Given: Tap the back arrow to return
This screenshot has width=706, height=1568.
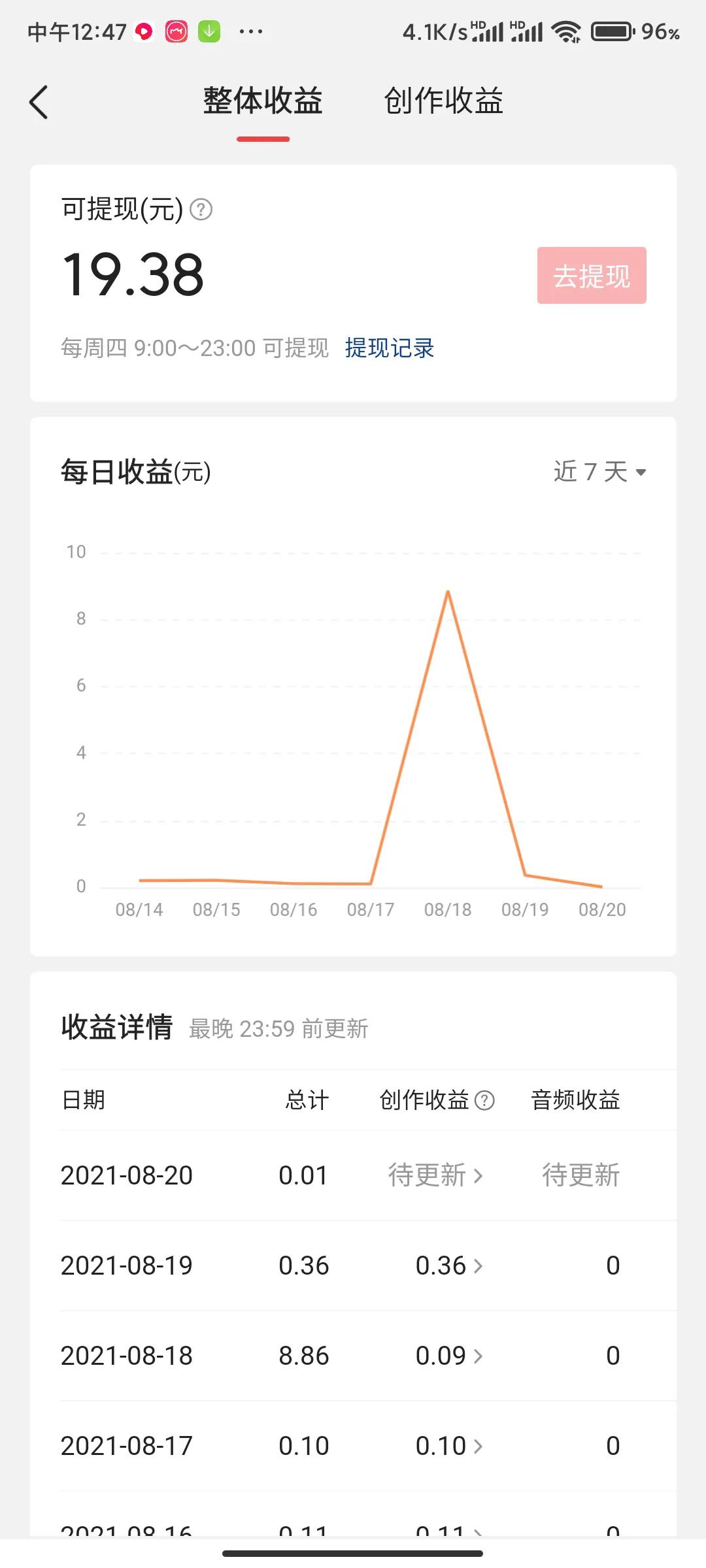Looking at the screenshot, I should [x=39, y=102].
